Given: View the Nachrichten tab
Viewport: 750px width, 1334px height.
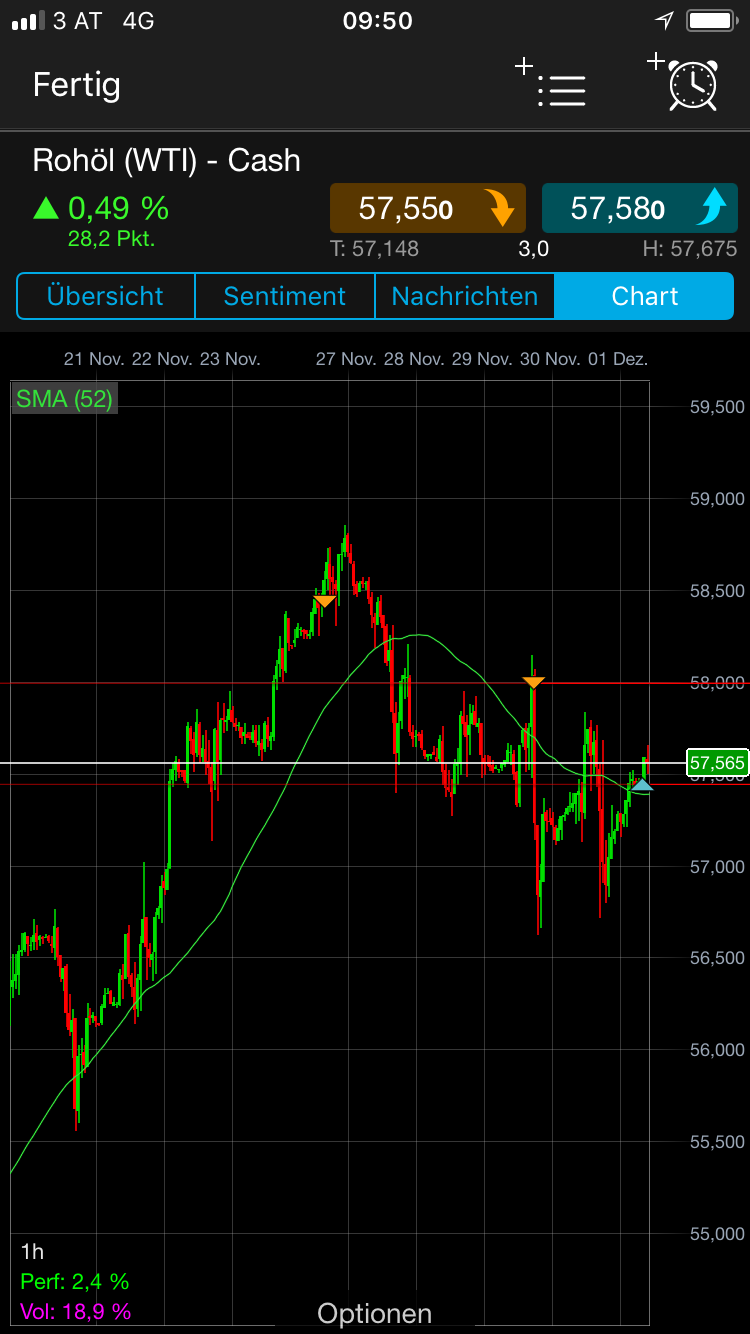Looking at the screenshot, I should point(464,296).
